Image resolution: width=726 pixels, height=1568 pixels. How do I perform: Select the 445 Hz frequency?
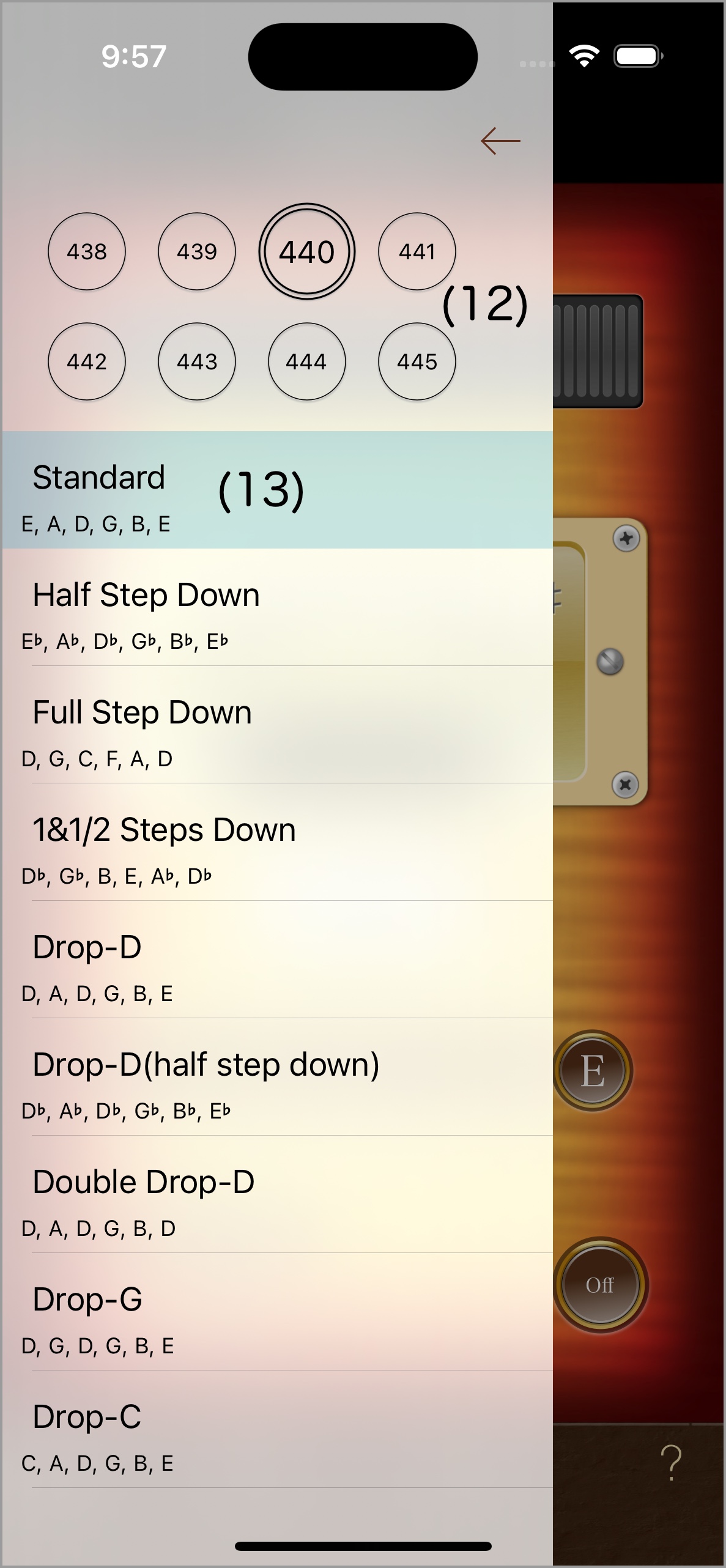[417, 361]
